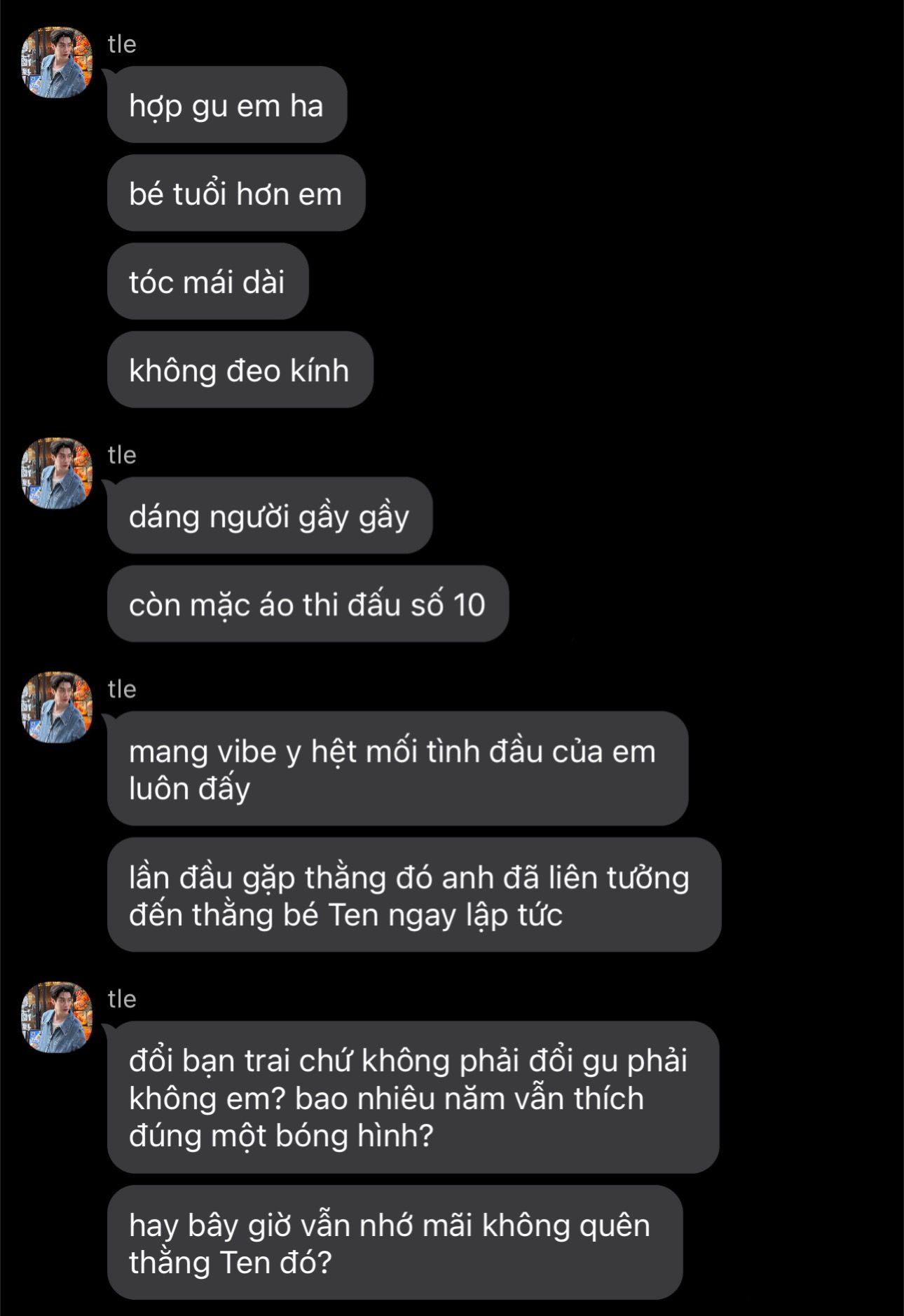Image resolution: width=904 pixels, height=1316 pixels.
Task: View tle's profile photo beside "mang vibe y hệt"
Action: [x=57, y=707]
